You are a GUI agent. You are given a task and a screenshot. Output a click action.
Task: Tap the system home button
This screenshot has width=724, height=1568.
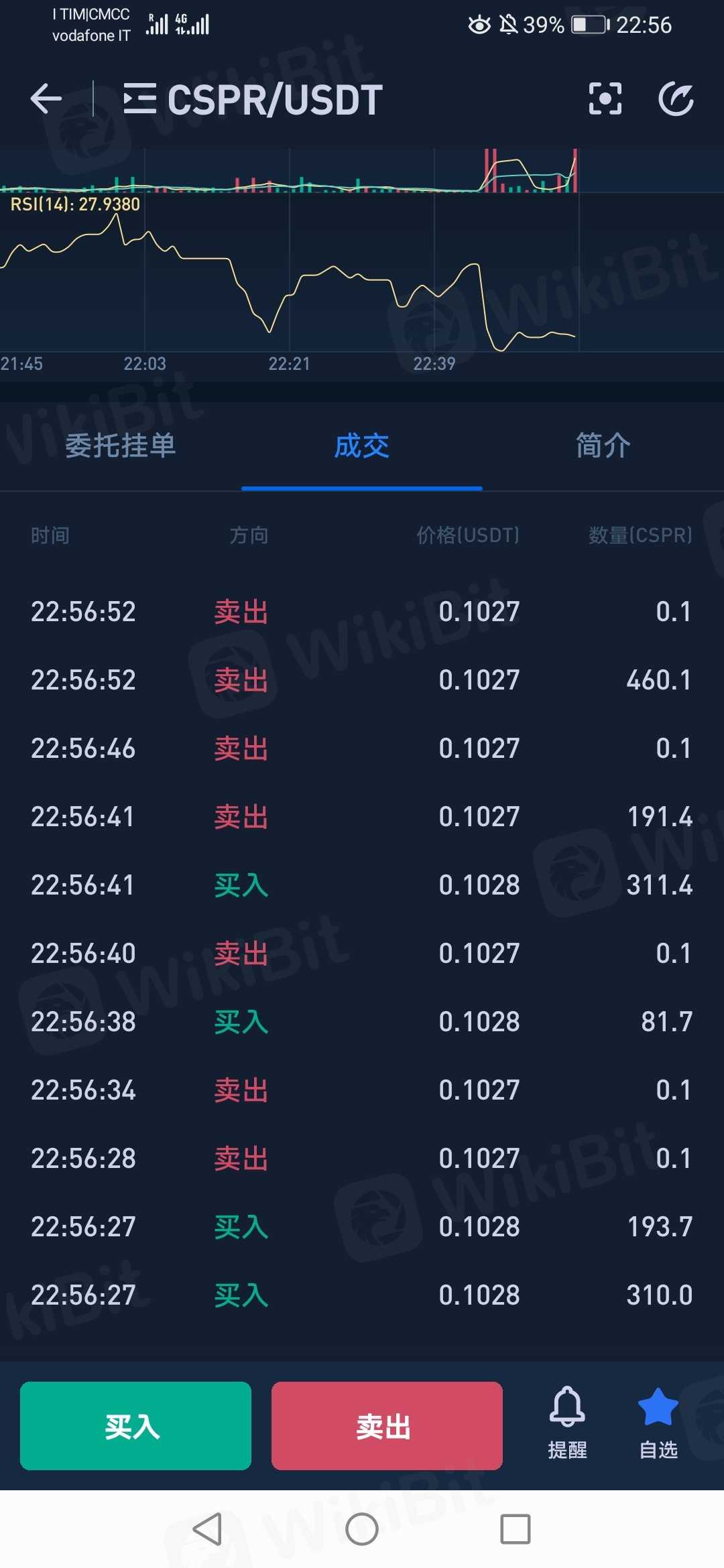click(362, 1529)
